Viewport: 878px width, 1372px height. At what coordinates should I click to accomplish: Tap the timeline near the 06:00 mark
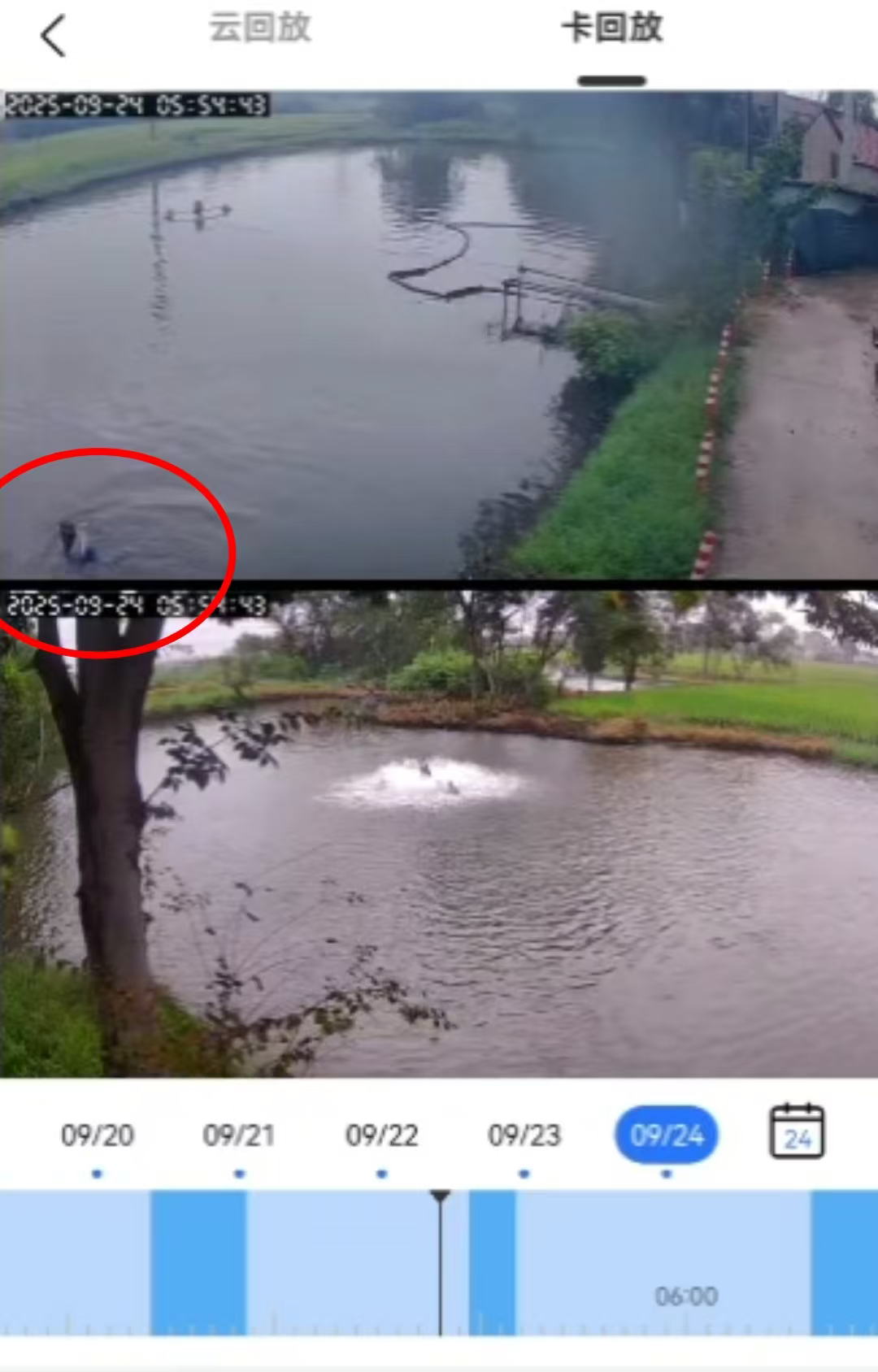(685, 1268)
